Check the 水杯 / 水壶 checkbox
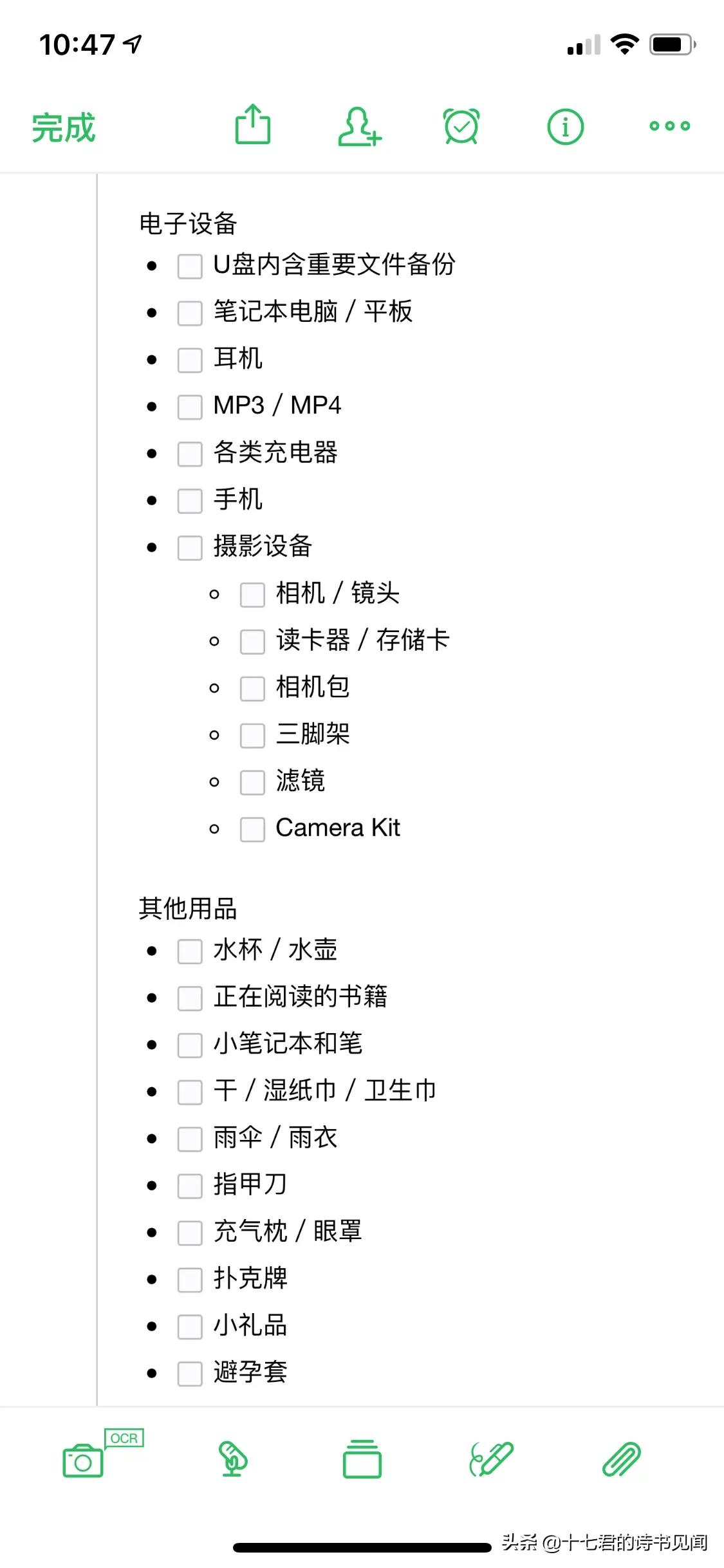Viewport: 724px width, 1568px height. (x=190, y=952)
